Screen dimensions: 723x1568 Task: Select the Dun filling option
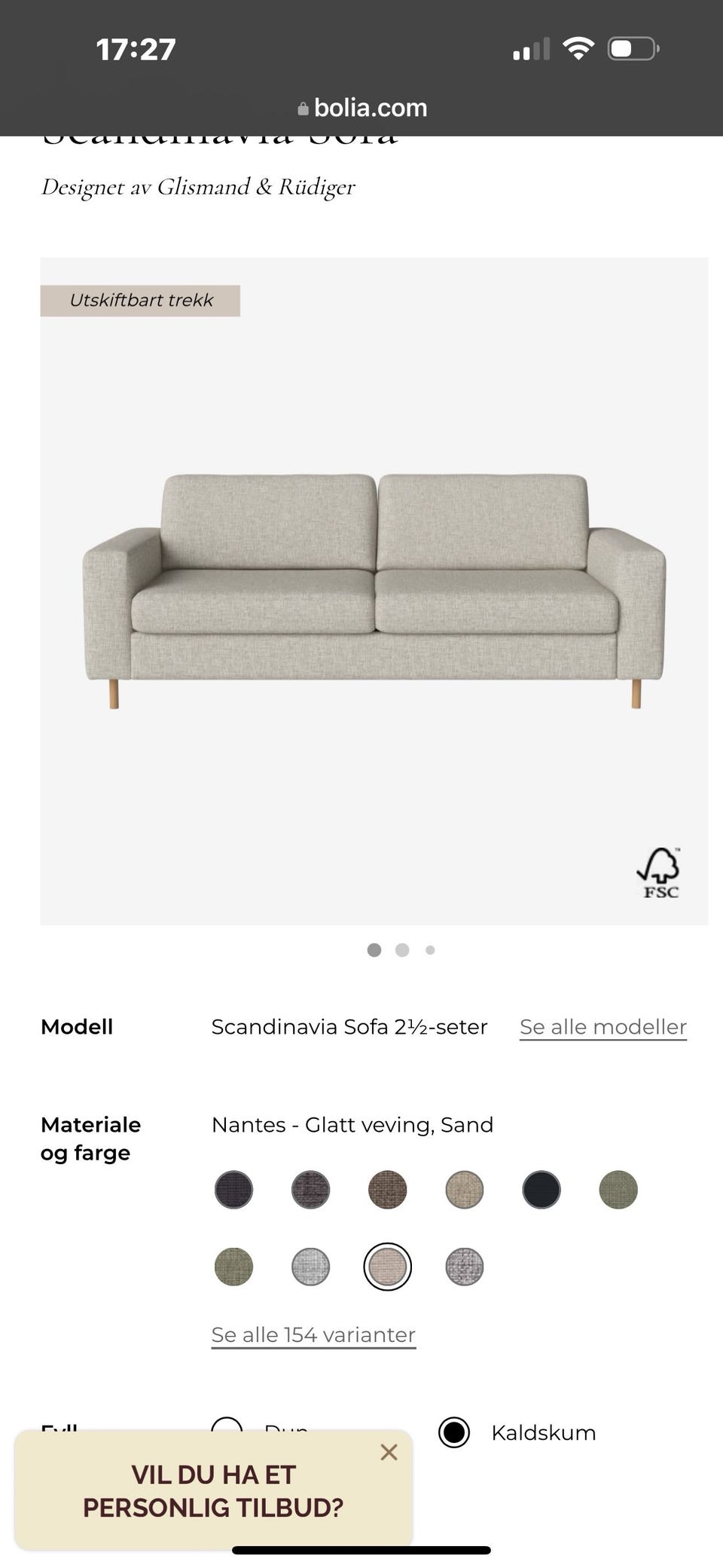230,1432
